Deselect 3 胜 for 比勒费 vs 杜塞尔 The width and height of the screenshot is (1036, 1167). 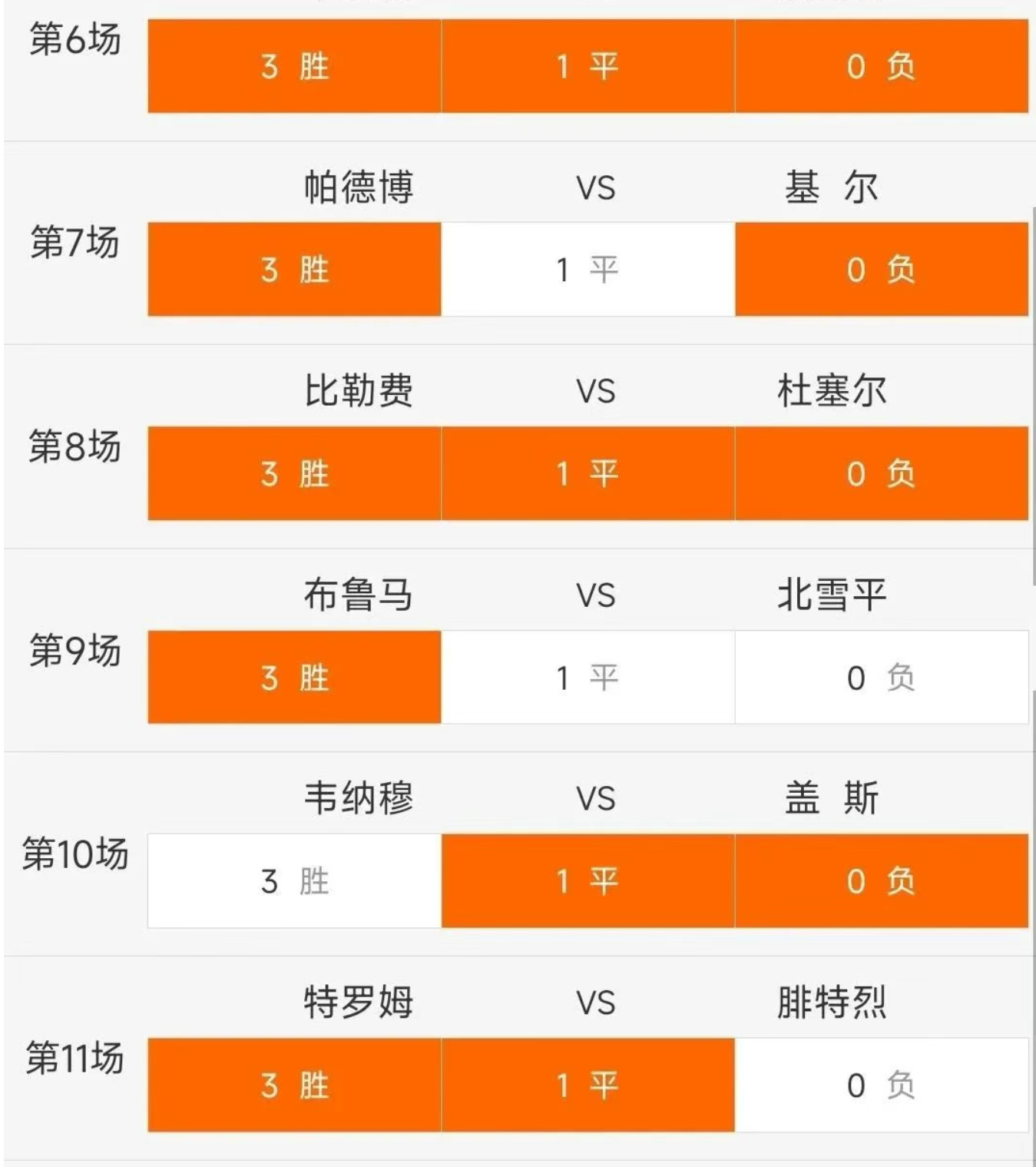click(294, 473)
